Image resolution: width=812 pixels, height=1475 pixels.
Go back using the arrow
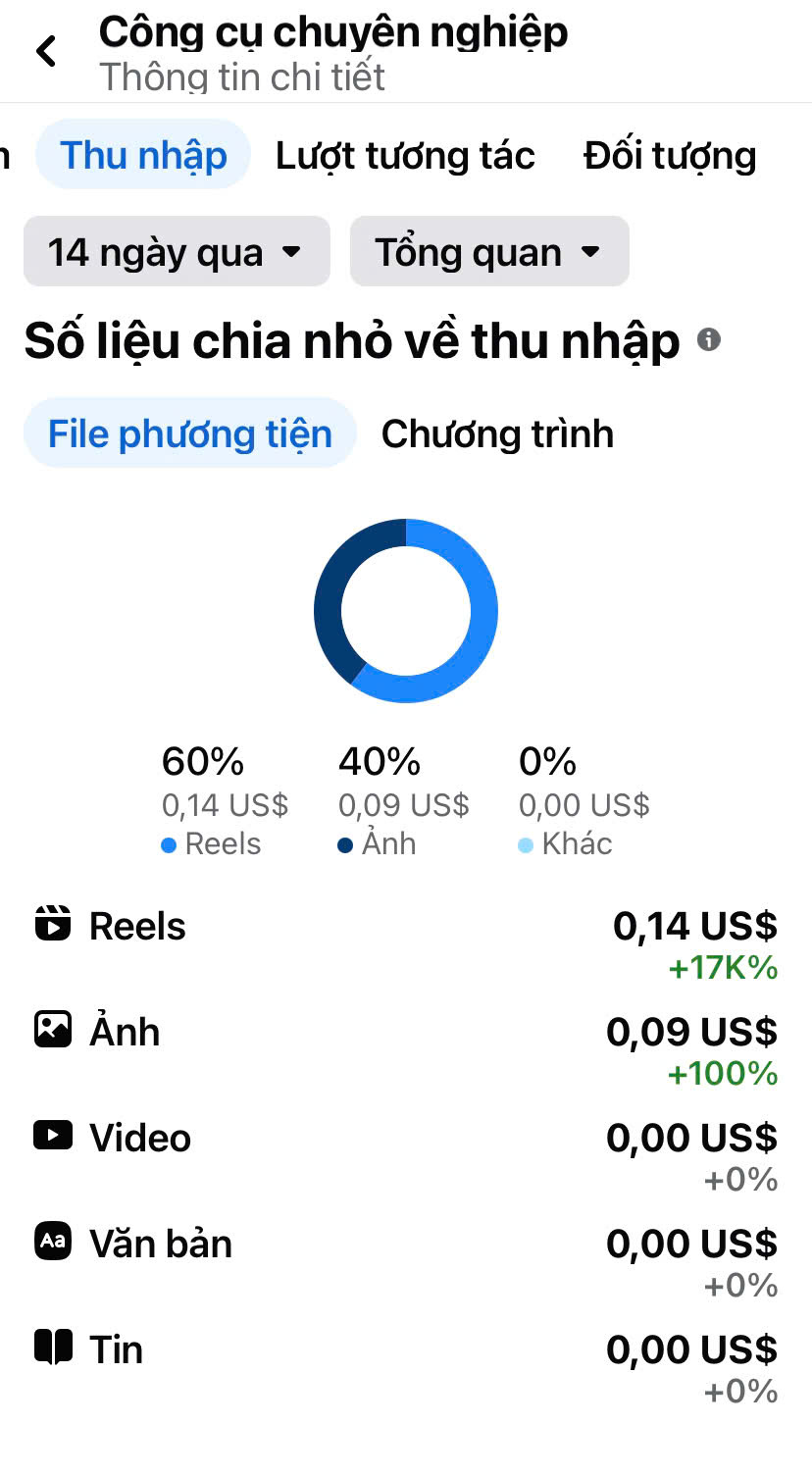46,51
